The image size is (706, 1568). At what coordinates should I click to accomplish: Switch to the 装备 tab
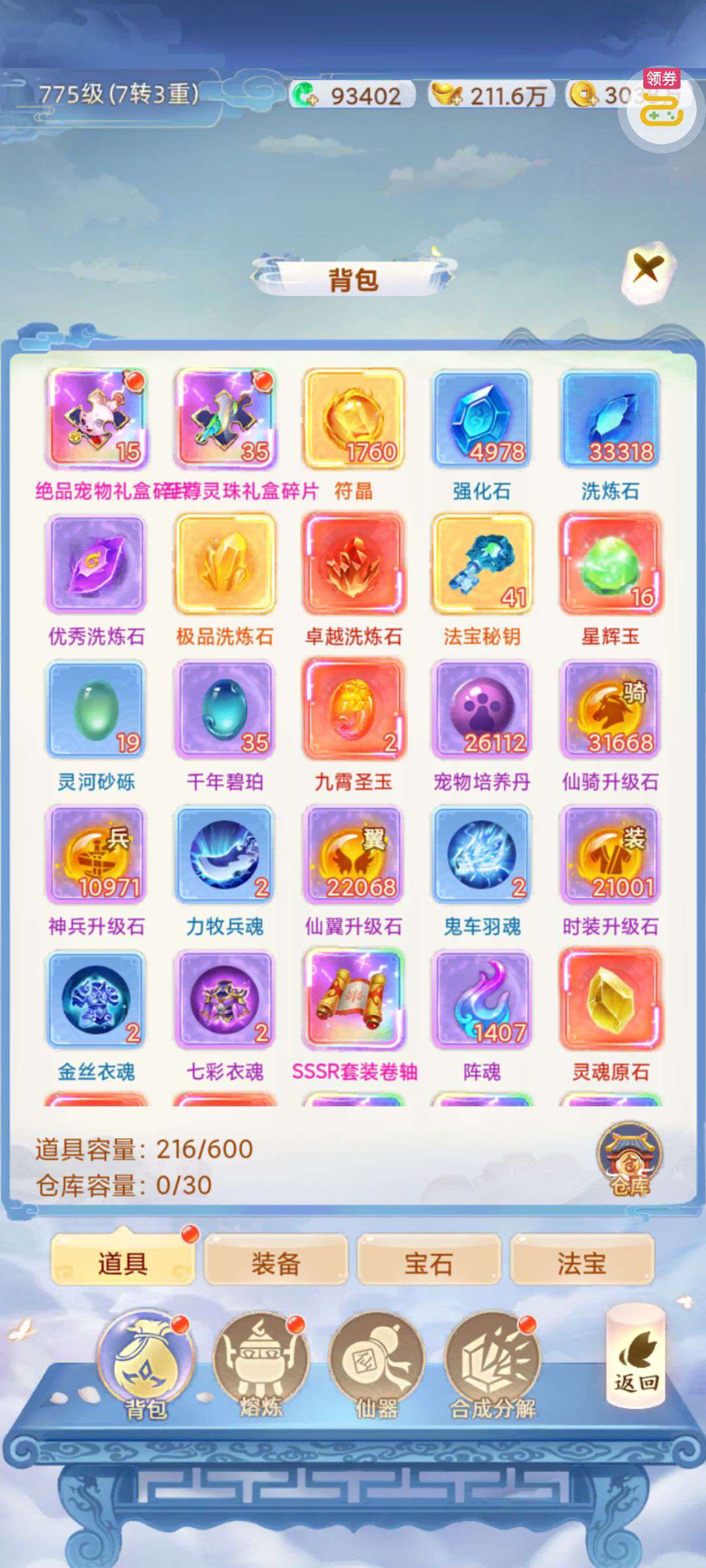click(x=276, y=1263)
